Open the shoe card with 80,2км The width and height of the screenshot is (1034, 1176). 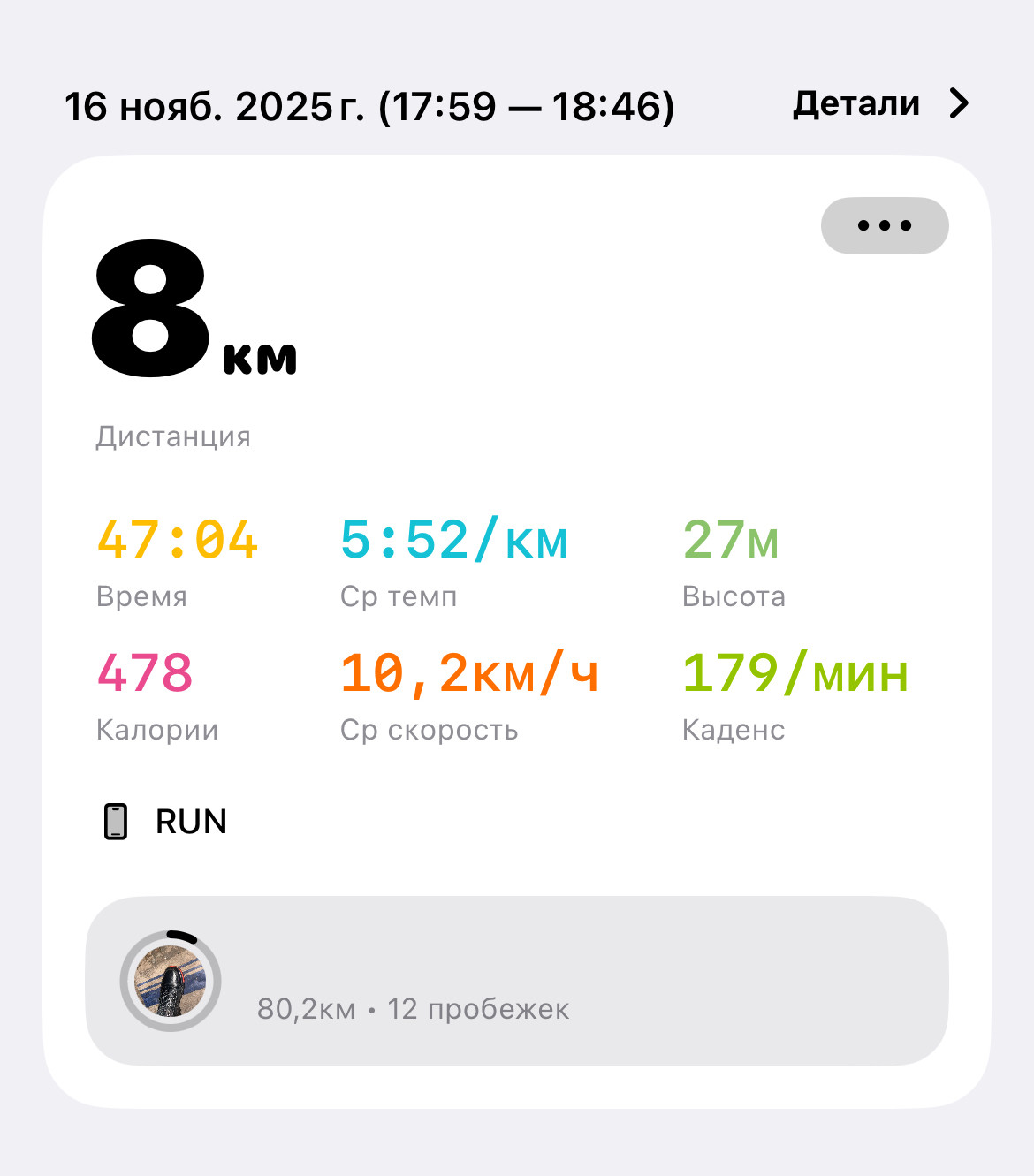pyautogui.click(x=517, y=981)
